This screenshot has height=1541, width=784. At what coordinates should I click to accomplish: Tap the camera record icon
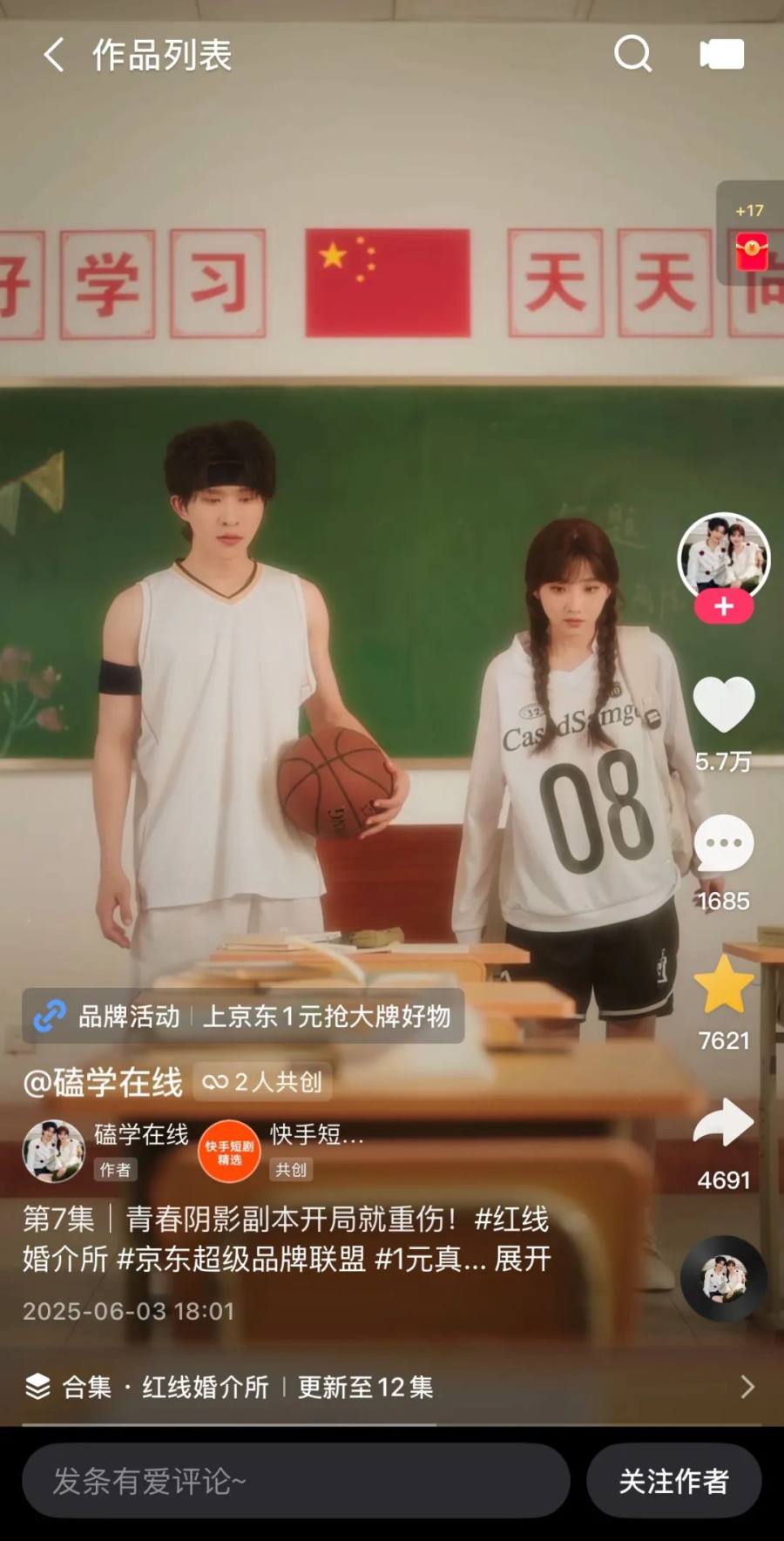[x=721, y=54]
